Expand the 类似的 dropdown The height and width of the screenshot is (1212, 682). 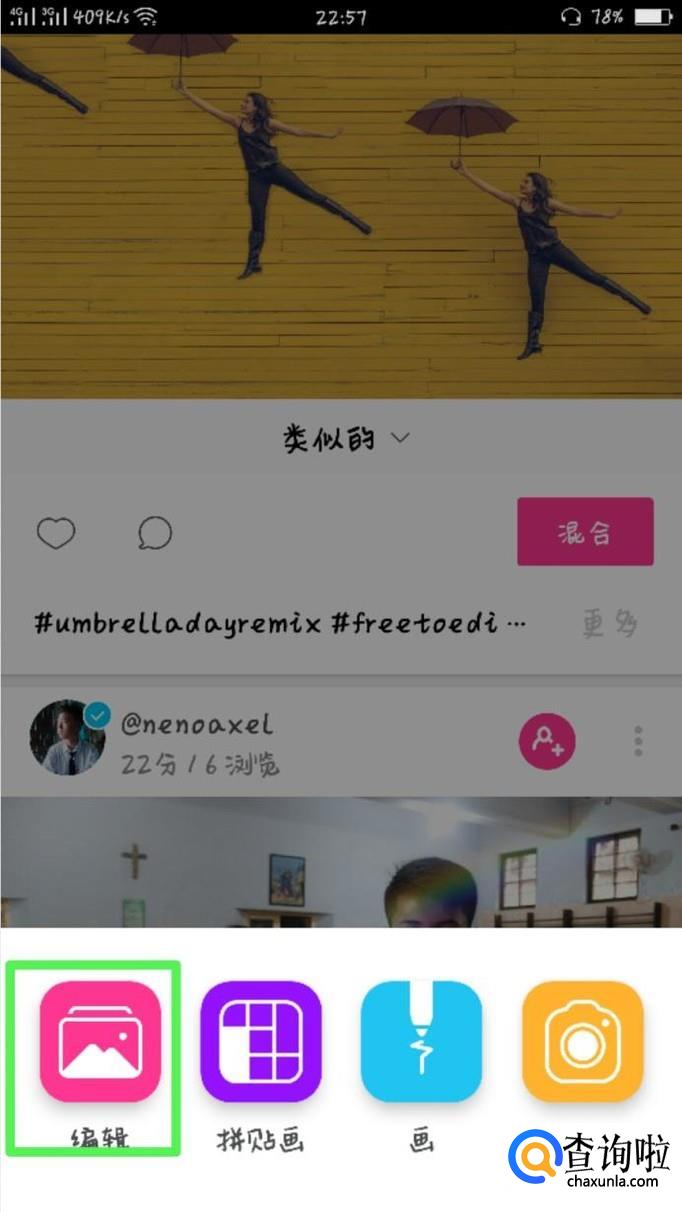[346, 438]
